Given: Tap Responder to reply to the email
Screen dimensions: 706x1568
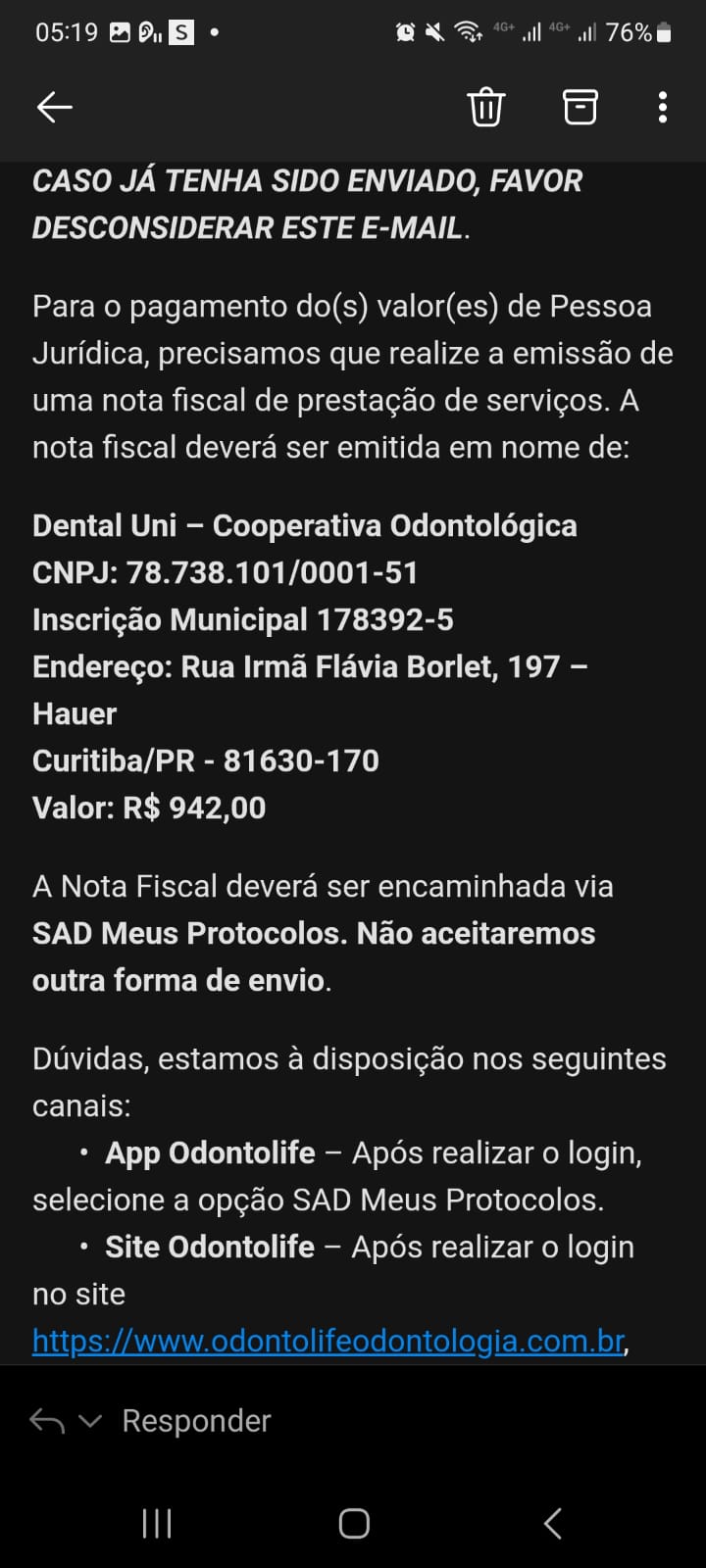Looking at the screenshot, I should (196, 1421).
